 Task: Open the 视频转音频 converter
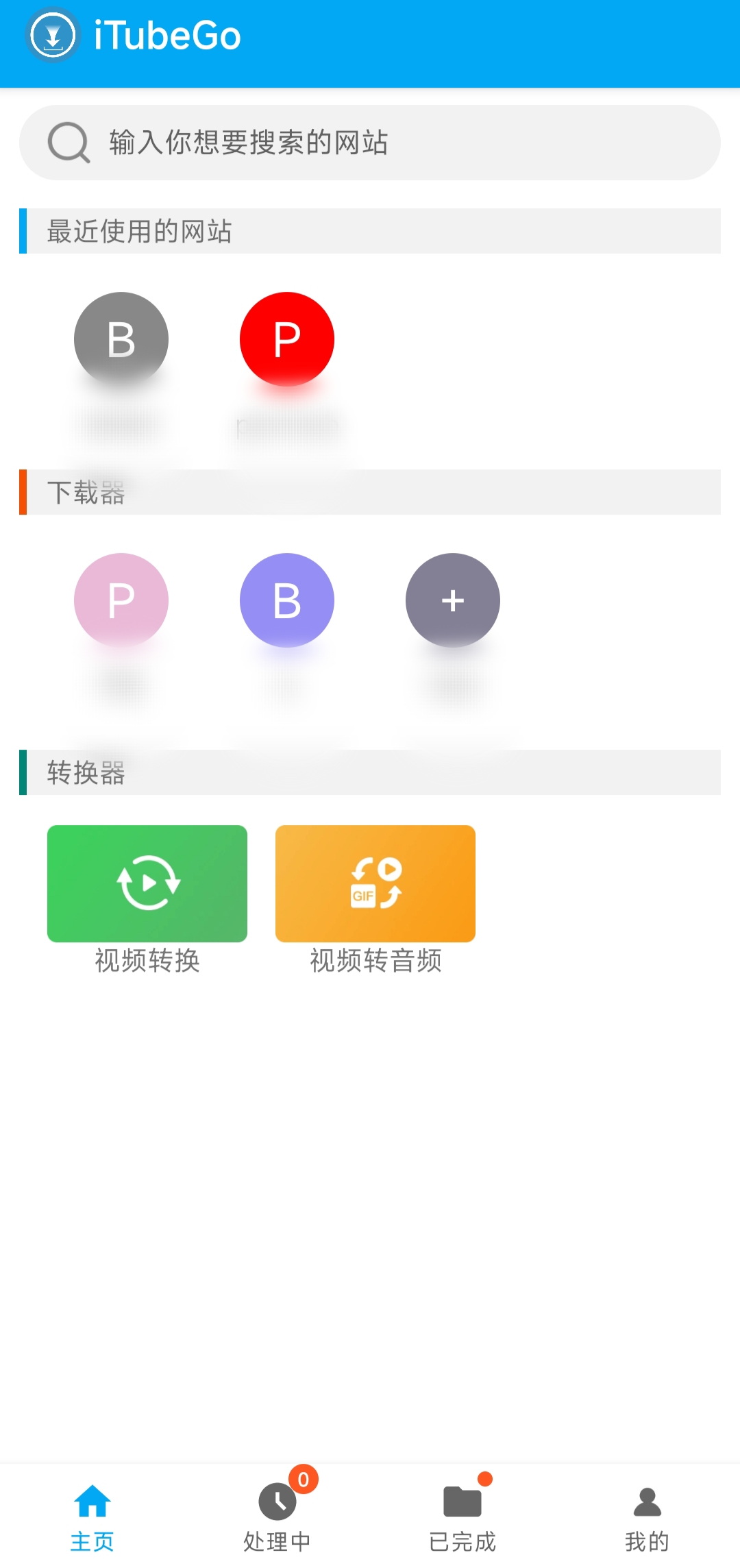point(375,883)
